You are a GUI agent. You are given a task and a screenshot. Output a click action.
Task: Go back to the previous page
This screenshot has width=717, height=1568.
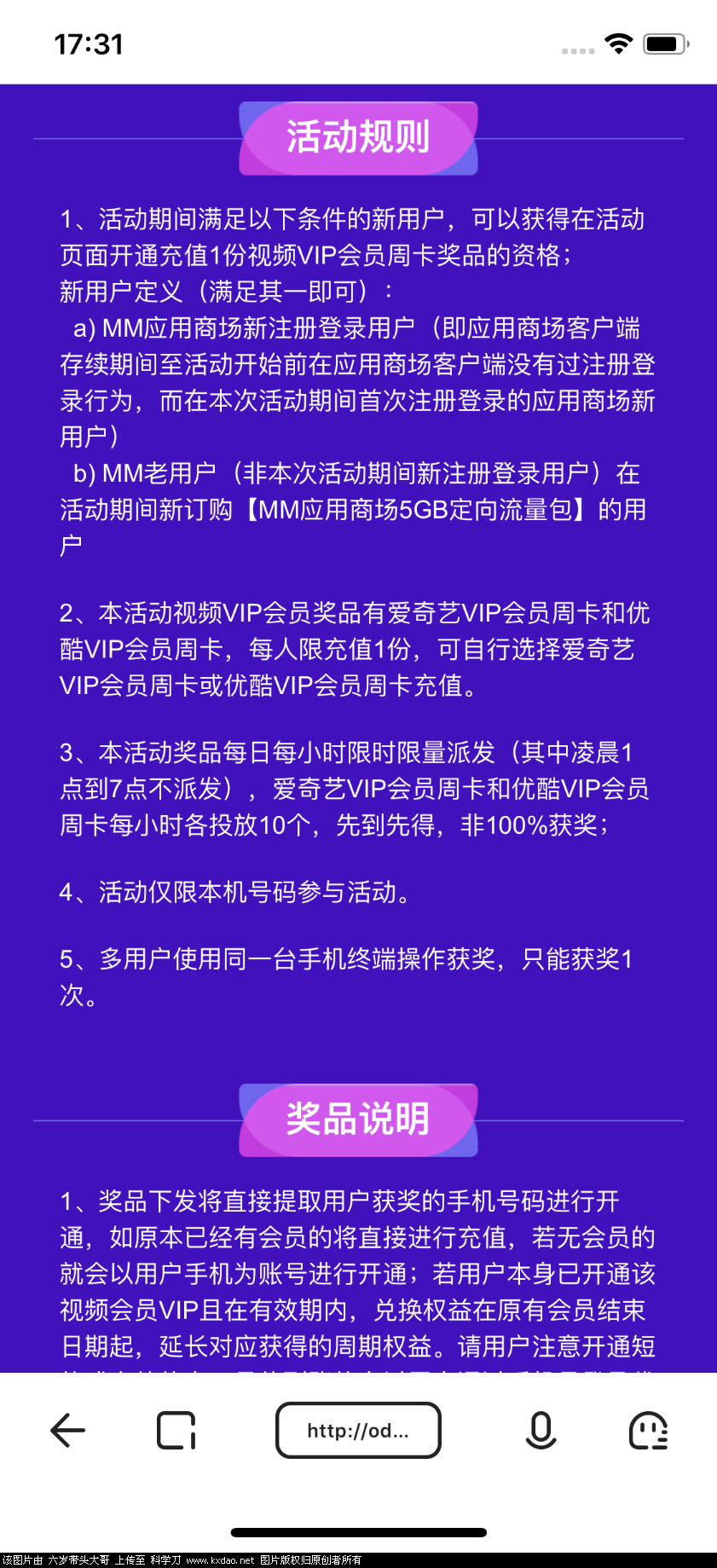tap(68, 1430)
